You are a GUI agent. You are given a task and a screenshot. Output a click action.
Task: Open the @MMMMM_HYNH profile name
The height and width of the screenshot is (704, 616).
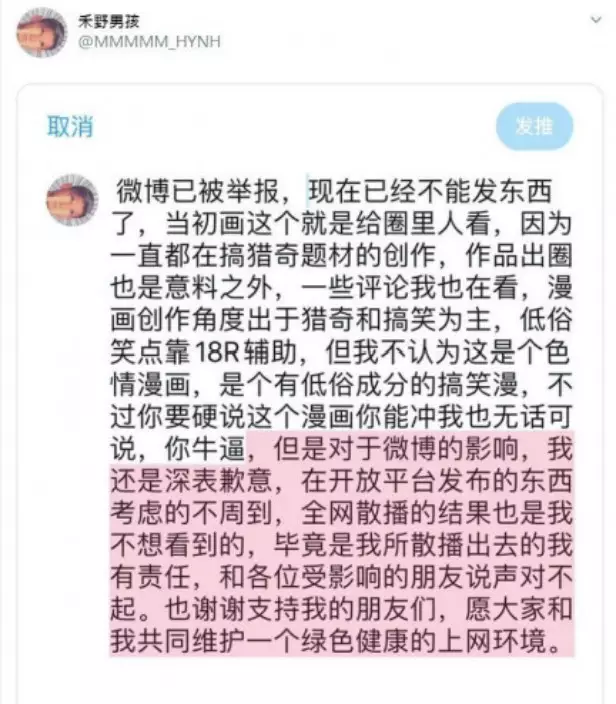tap(148, 41)
